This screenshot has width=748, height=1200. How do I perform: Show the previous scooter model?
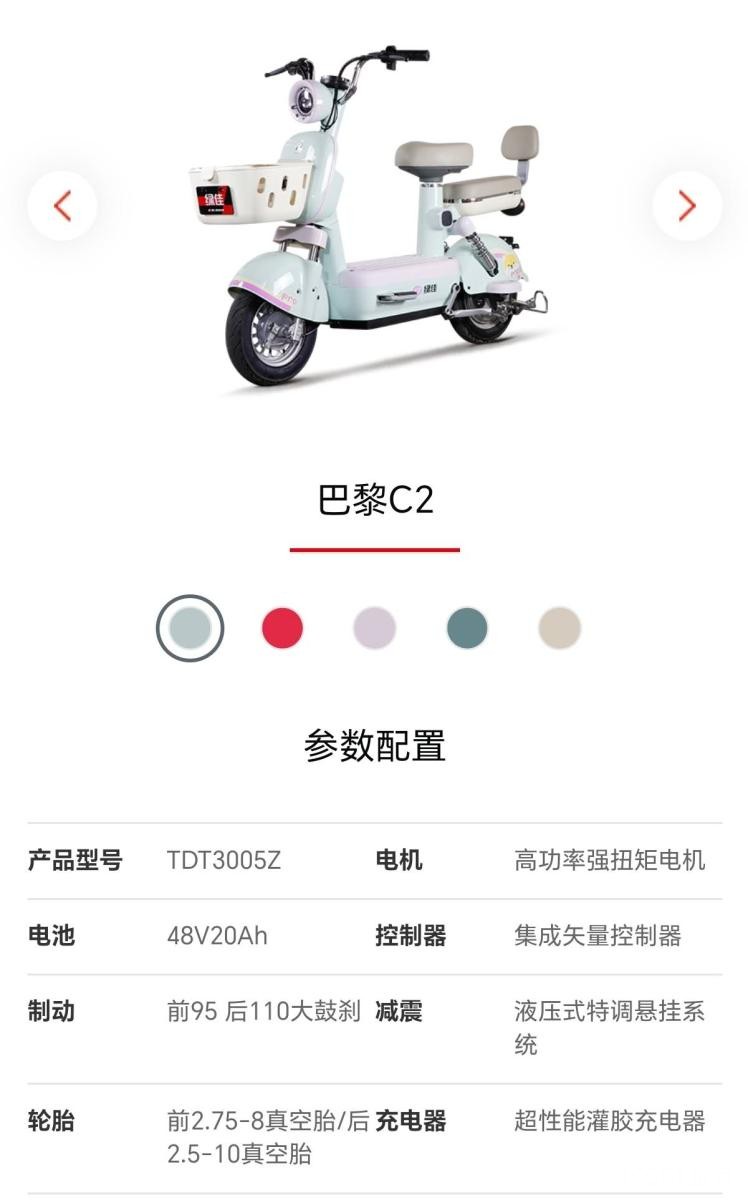[62, 206]
